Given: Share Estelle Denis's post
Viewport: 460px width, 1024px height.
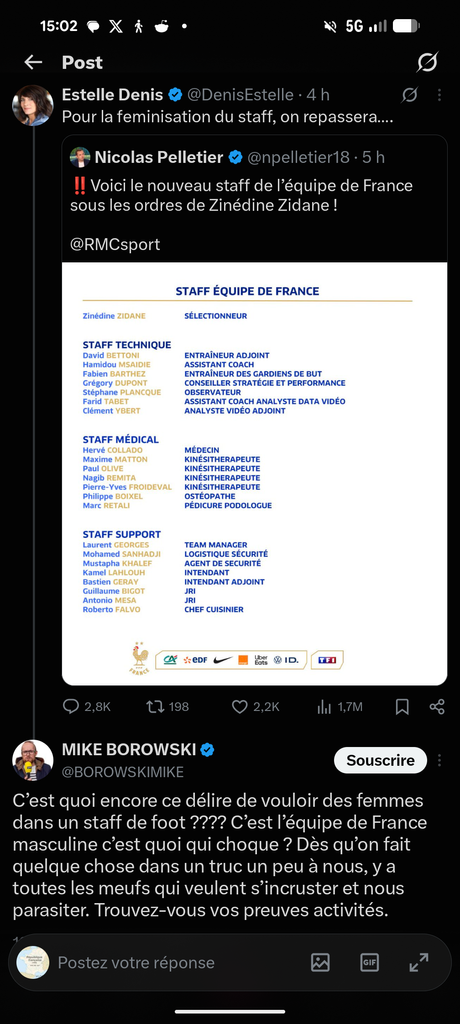Looking at the screenshot, I should [438, 707].
